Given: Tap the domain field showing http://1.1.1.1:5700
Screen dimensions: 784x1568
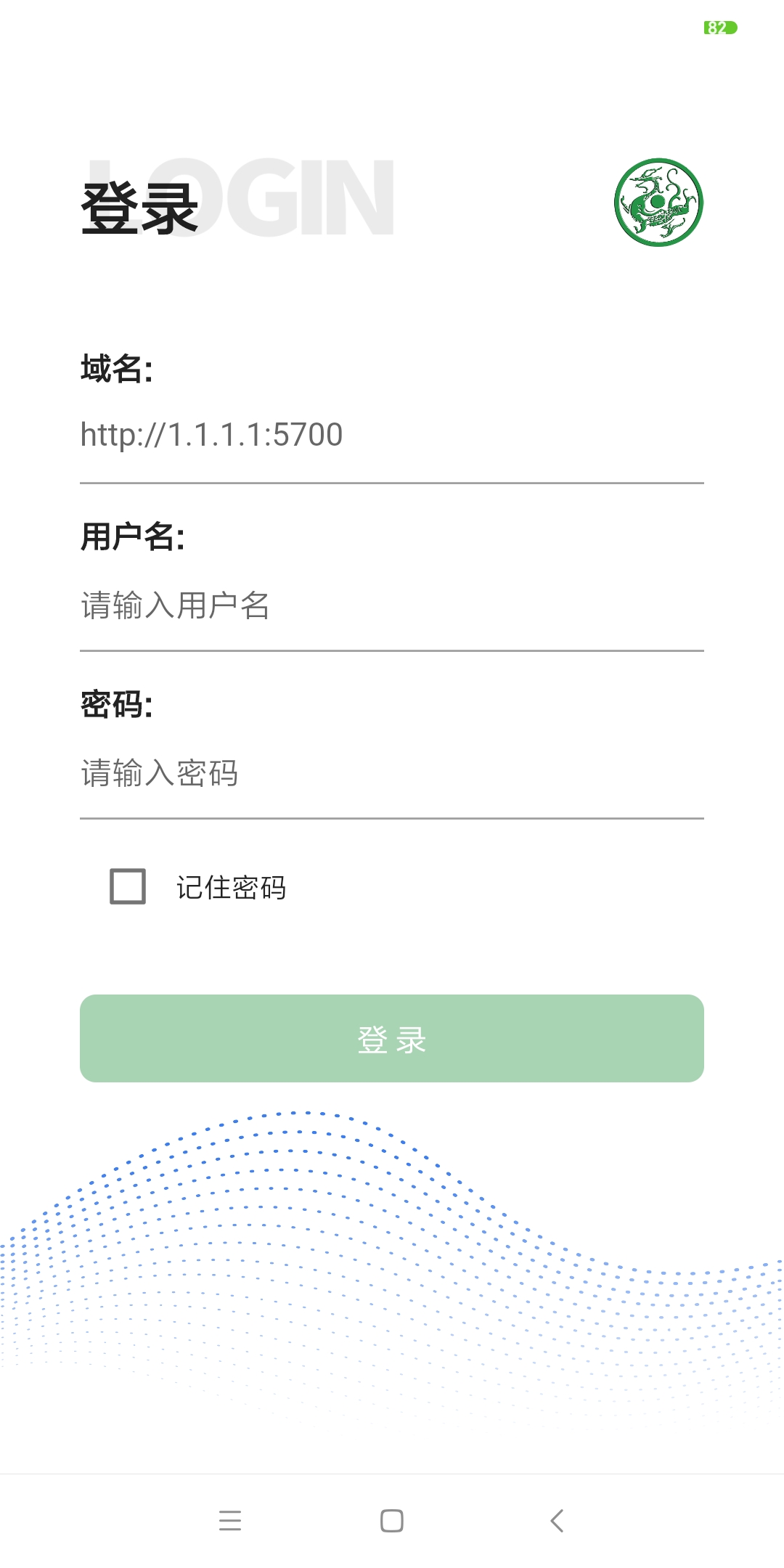Looking at the screenshot, I should coord(392,436).
